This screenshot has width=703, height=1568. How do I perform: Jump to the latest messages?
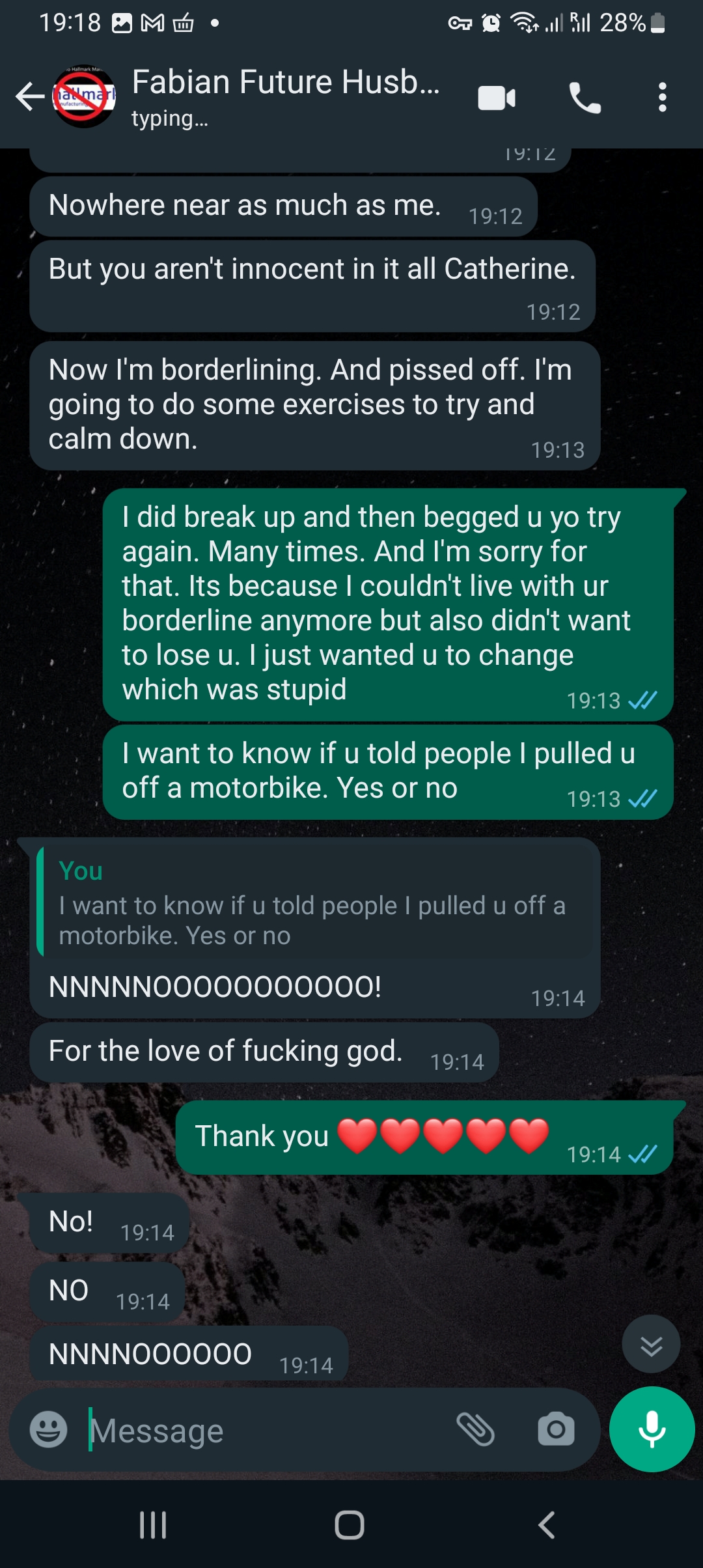(x=651, y=1345)
